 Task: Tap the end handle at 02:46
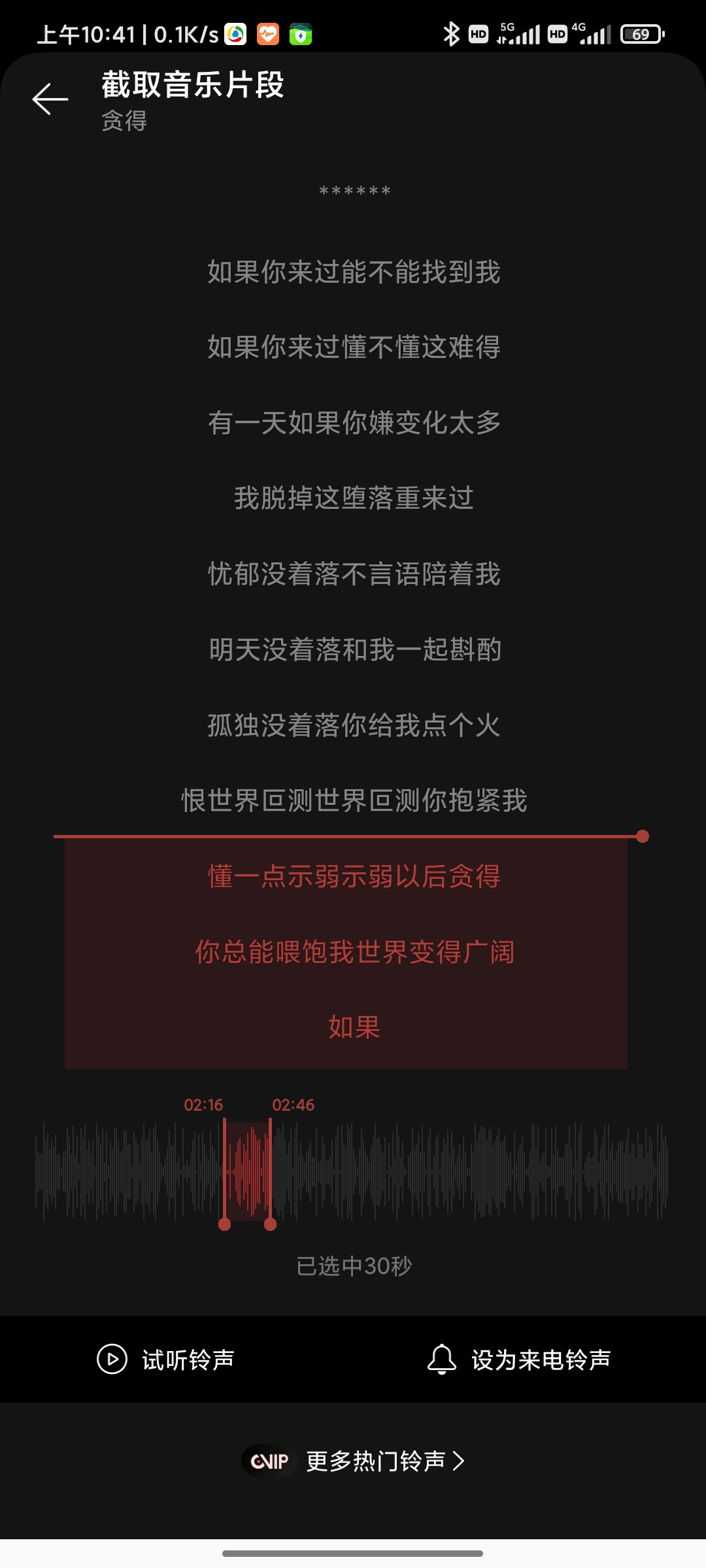[270, 1224]
